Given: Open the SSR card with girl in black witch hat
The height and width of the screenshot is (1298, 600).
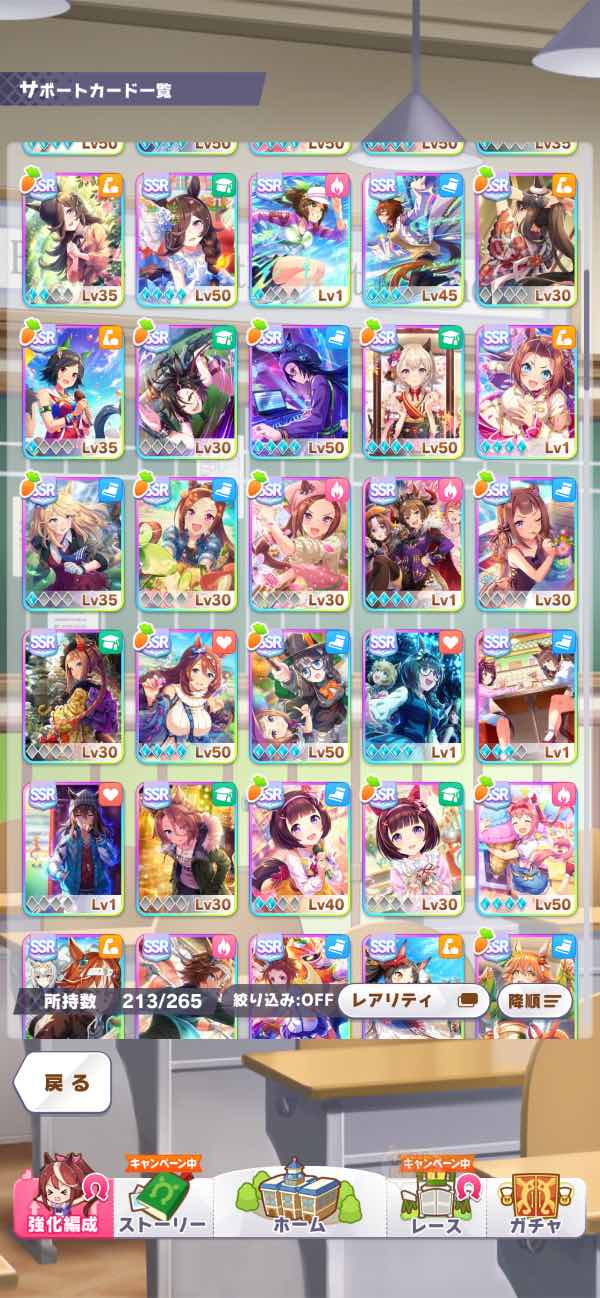Looking at the screenshot, I should pyautogui.click(x=299, y=695).
